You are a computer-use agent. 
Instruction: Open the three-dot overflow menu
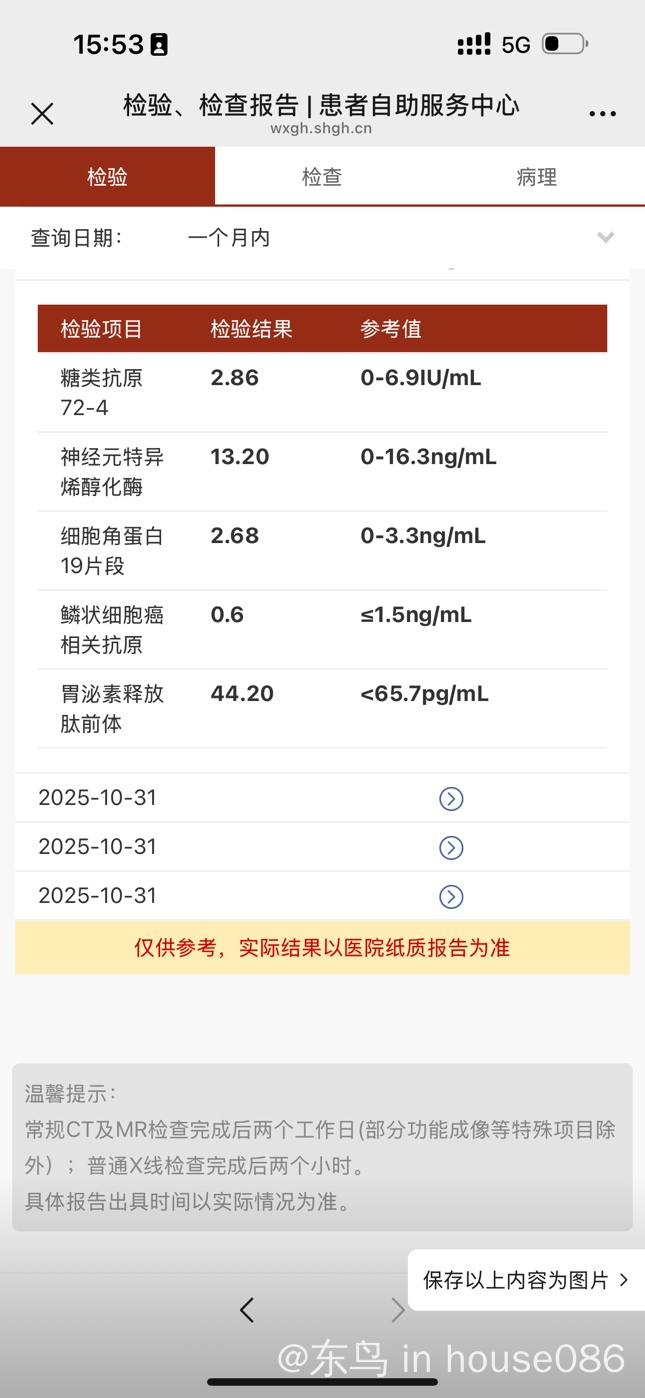pyautogui.click(x=602, y=114)
